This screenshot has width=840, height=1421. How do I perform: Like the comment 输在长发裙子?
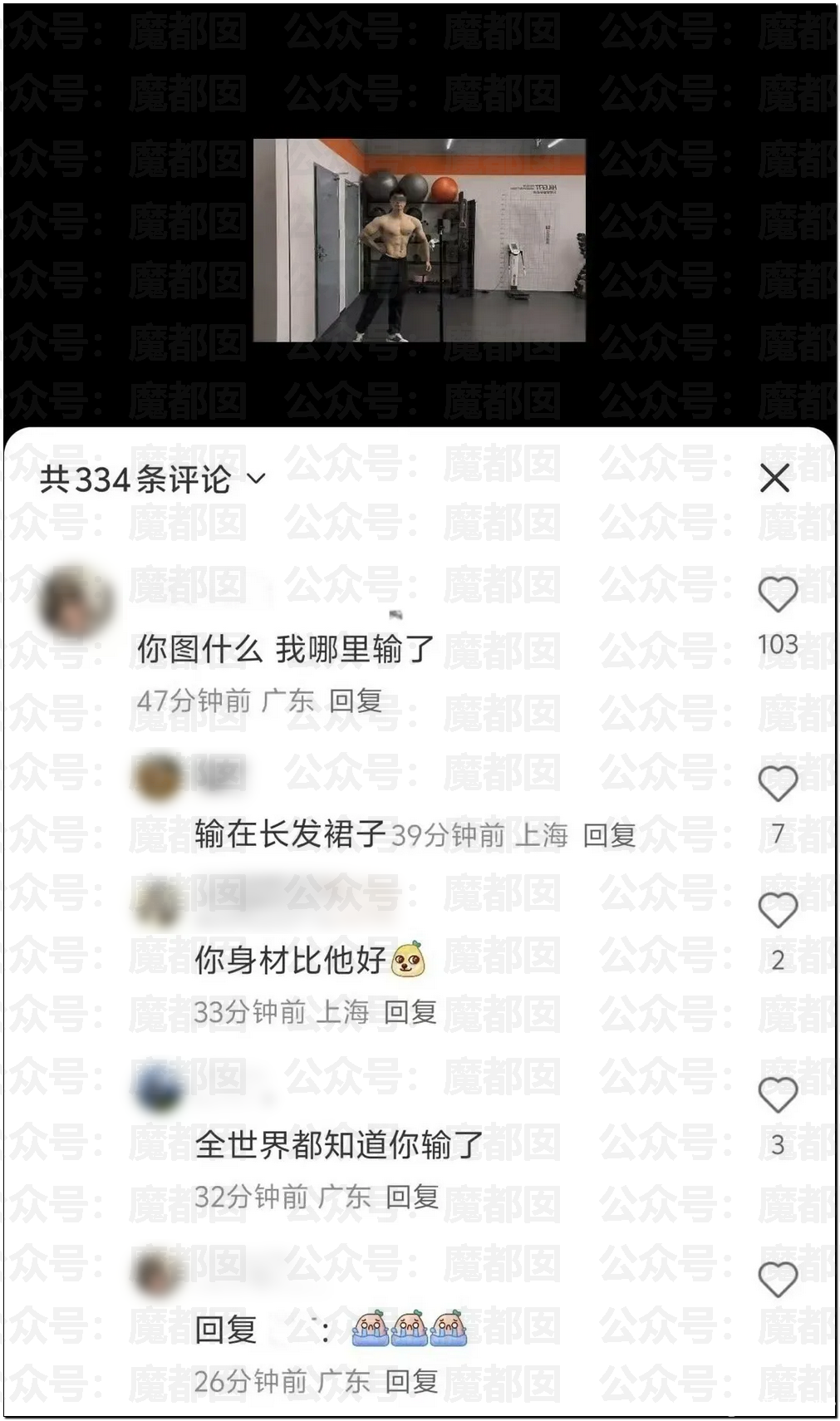pos(778,783)
